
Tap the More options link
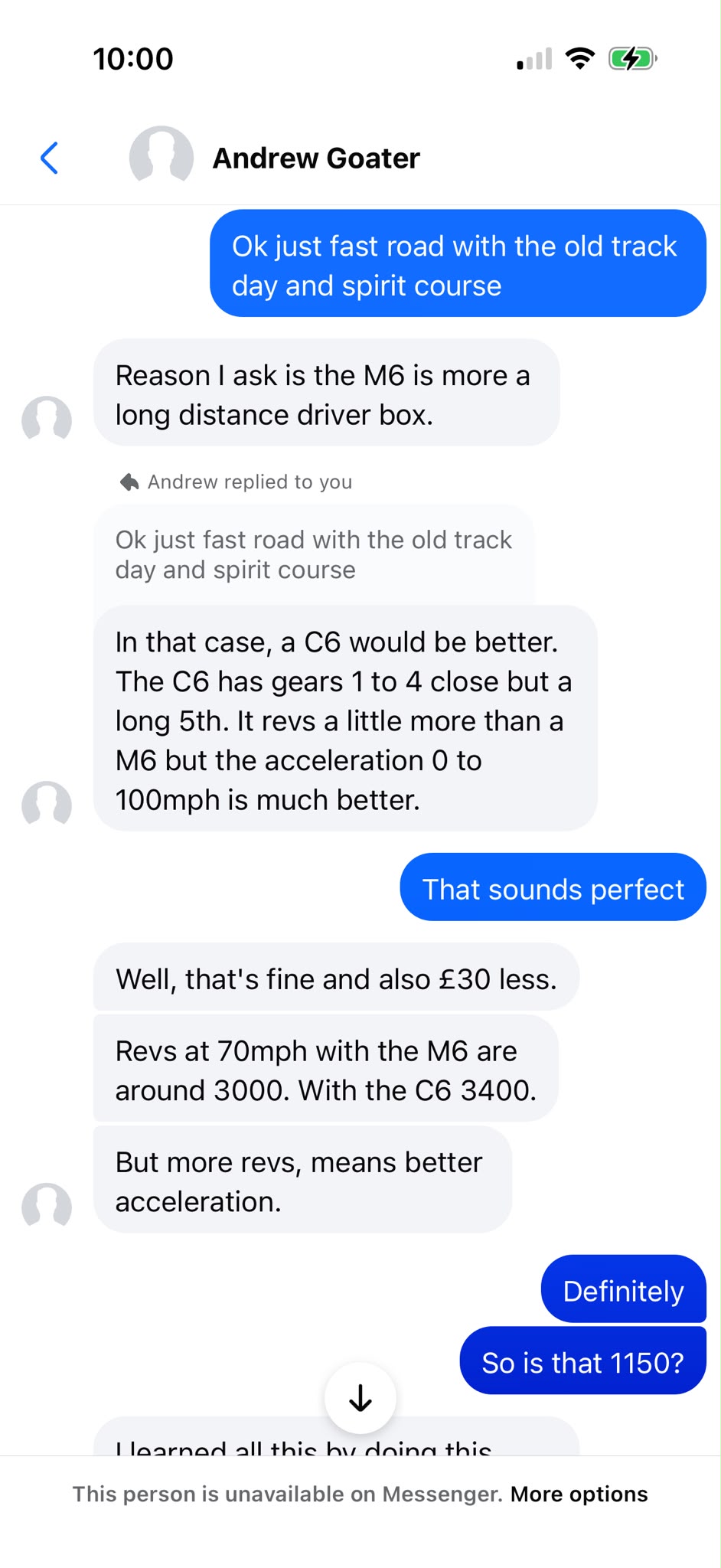(579, 1494)
